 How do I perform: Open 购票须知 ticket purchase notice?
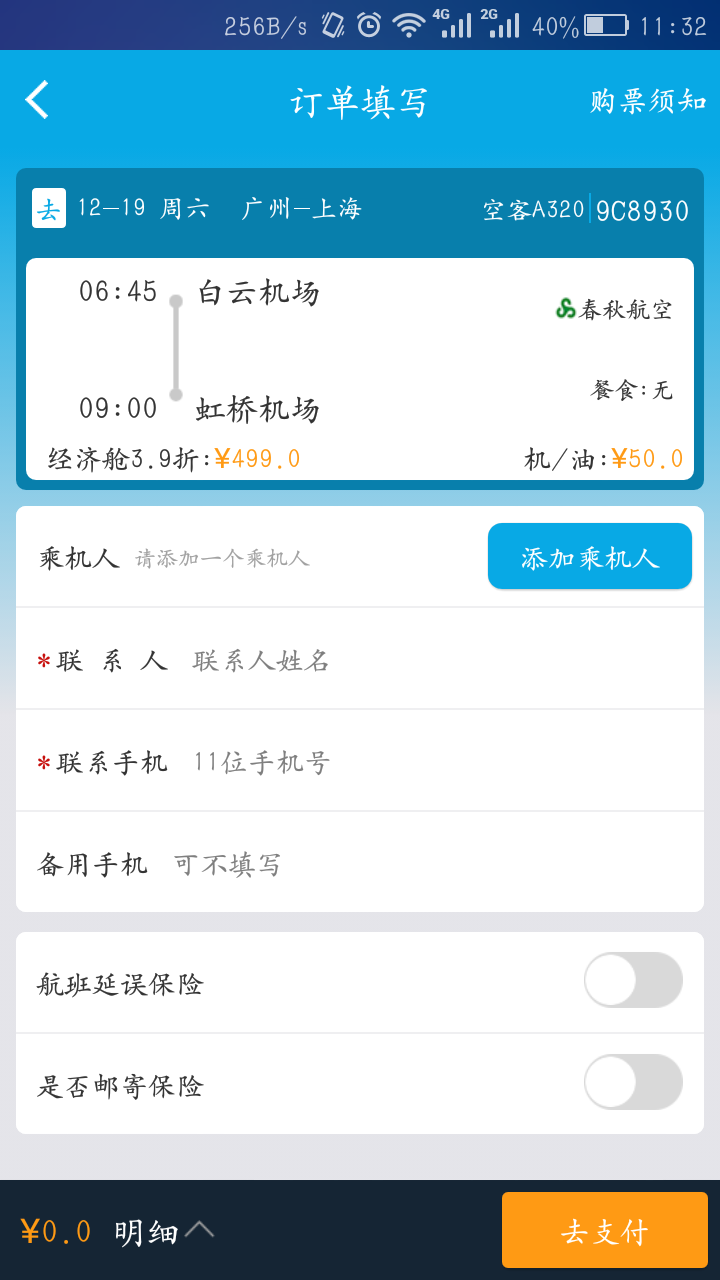(x=648, y=101)
